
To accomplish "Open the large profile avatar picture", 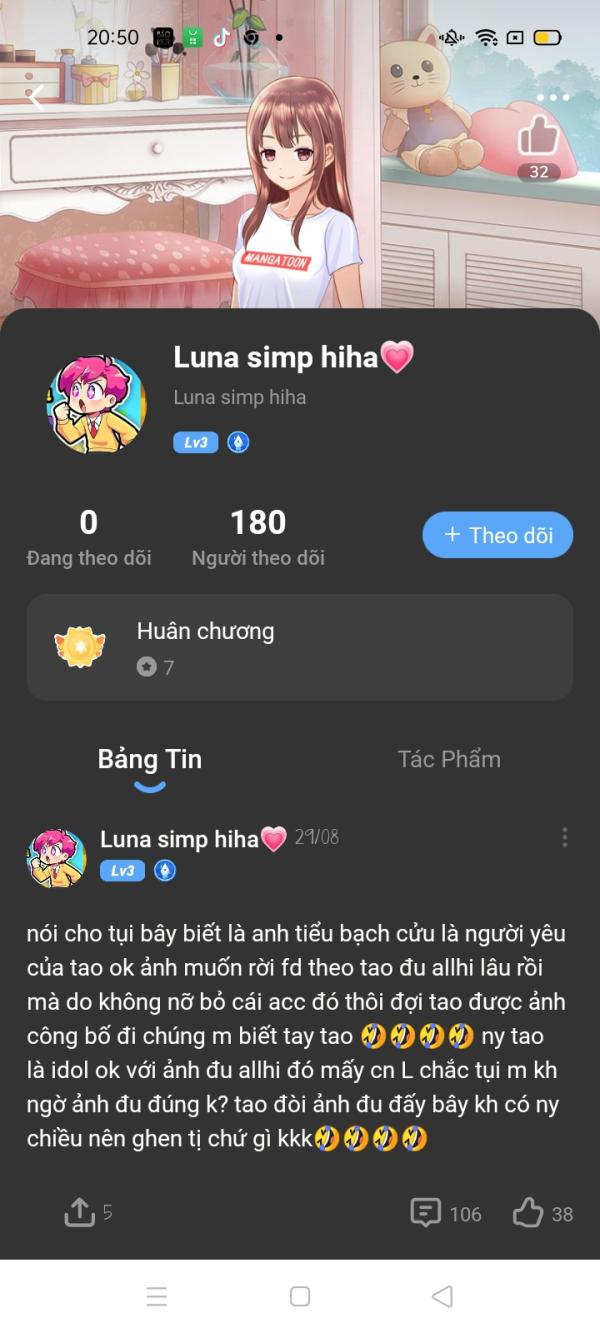I will click(x=96, y=404).
